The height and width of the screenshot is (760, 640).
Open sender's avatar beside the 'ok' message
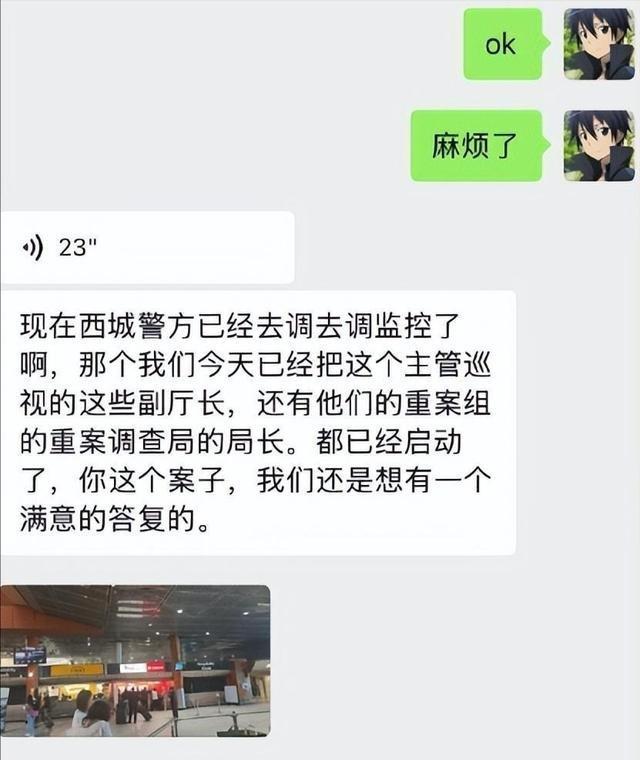(598, 45)
